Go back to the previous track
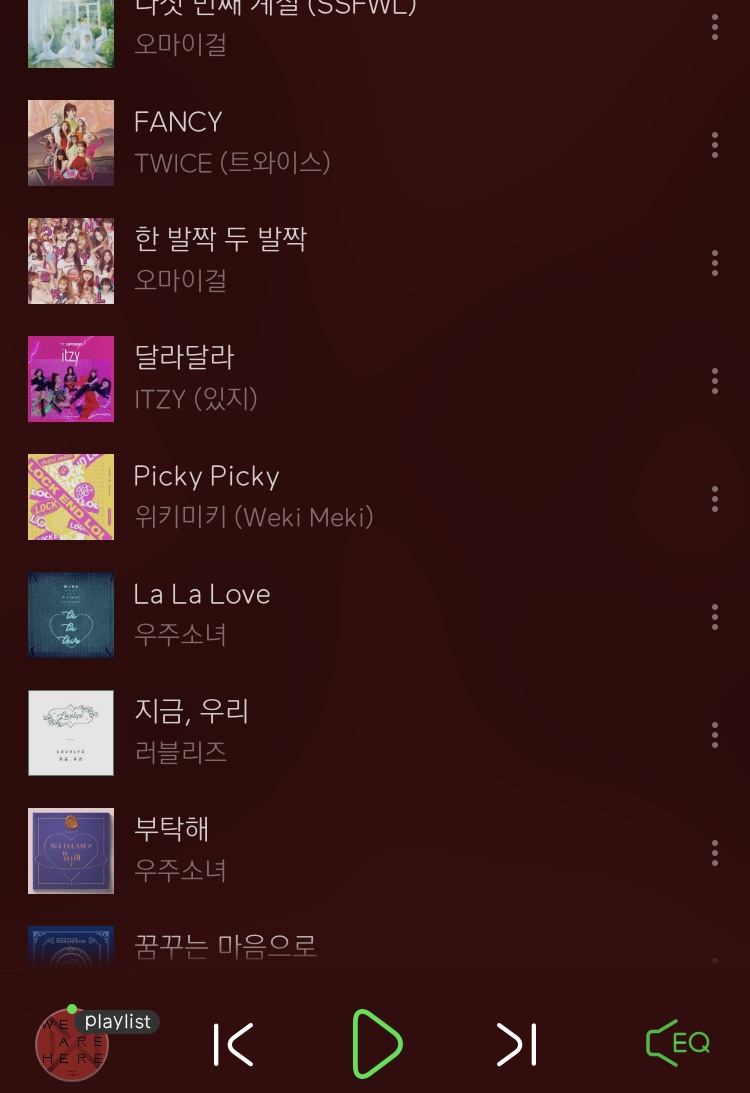 233,1044
